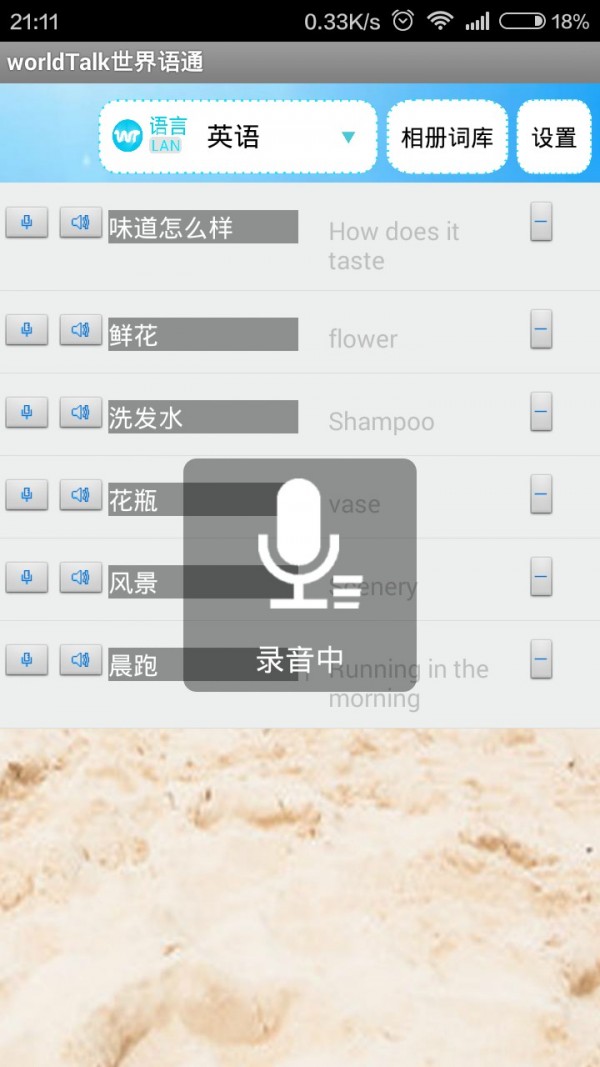This screenshot has height=1067, width=600.
Task: Tap the microphone next to 风景
Action: point(27,577)
